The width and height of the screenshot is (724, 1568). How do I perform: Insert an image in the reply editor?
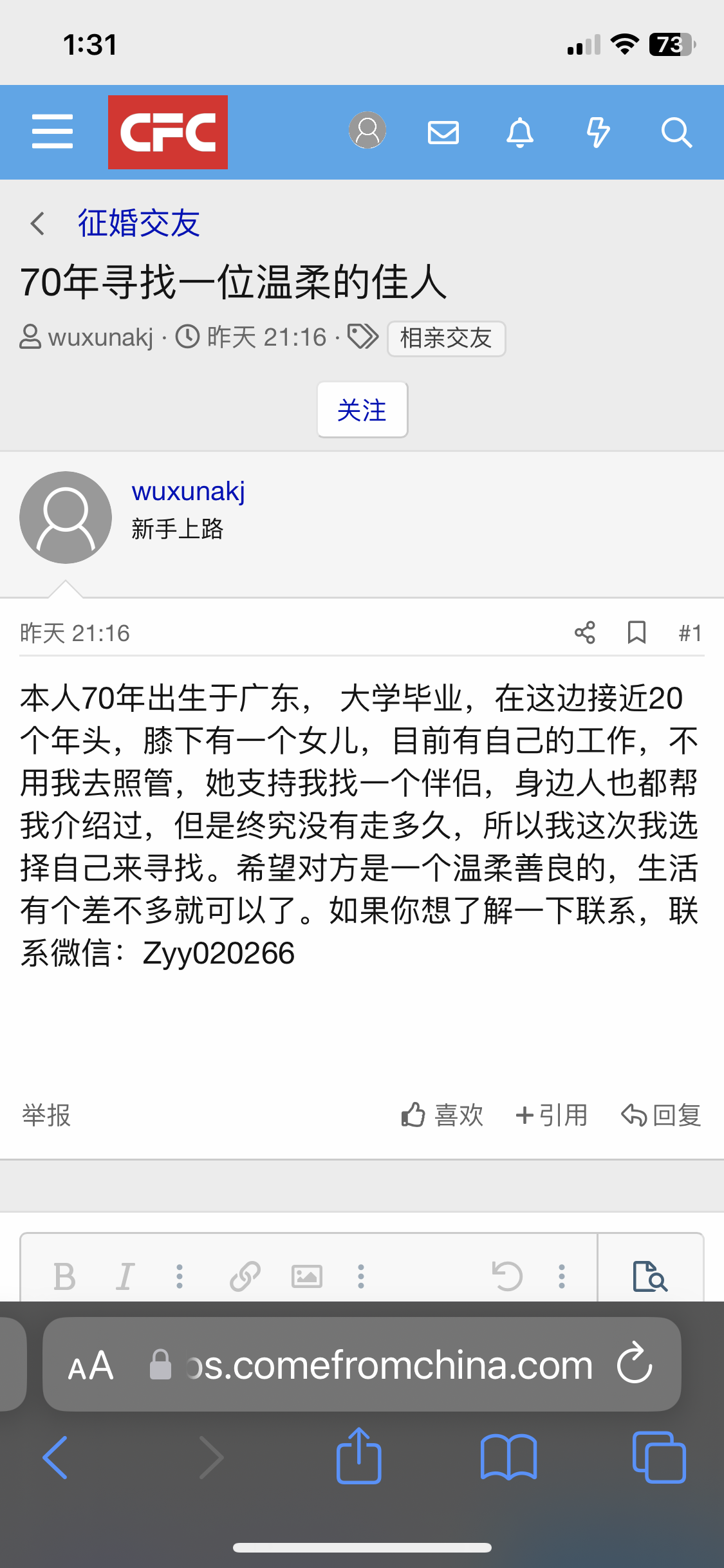tap(307, 1276)
